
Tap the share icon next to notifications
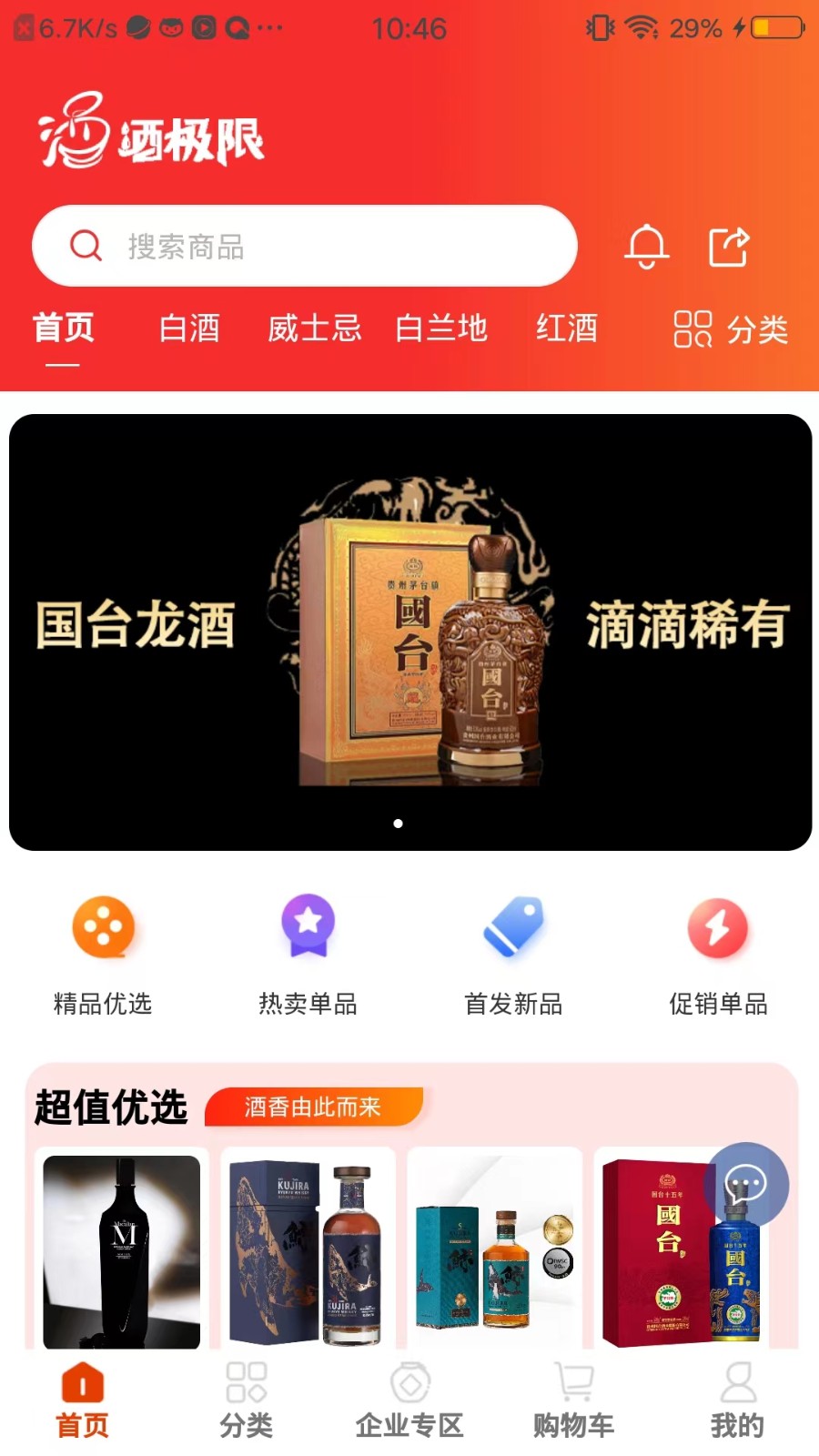point(727,246)
